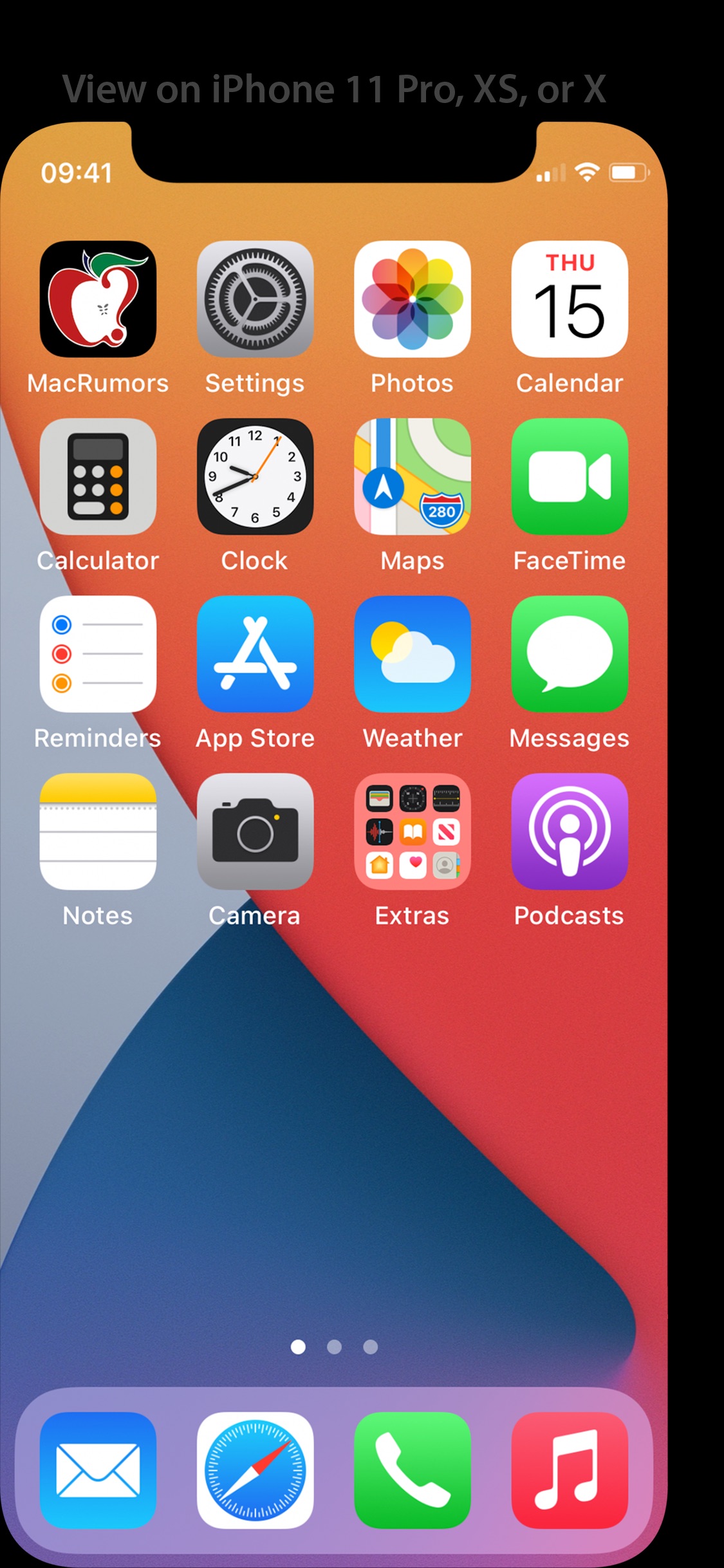Launch Safari from the dock
Screen dimensions: 724x1568
click(x=255, y=1470)
